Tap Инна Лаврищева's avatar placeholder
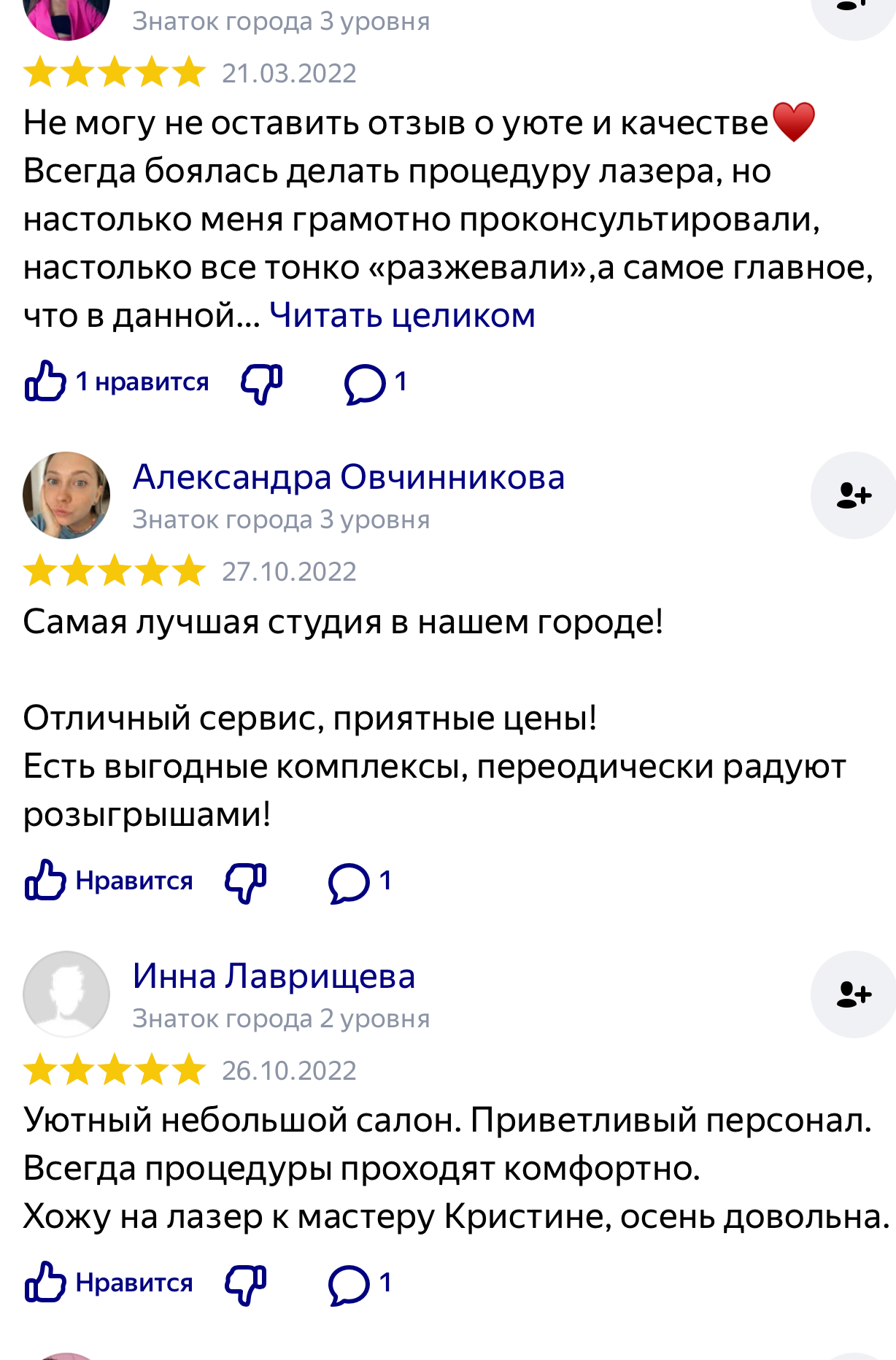 point(66,994)
